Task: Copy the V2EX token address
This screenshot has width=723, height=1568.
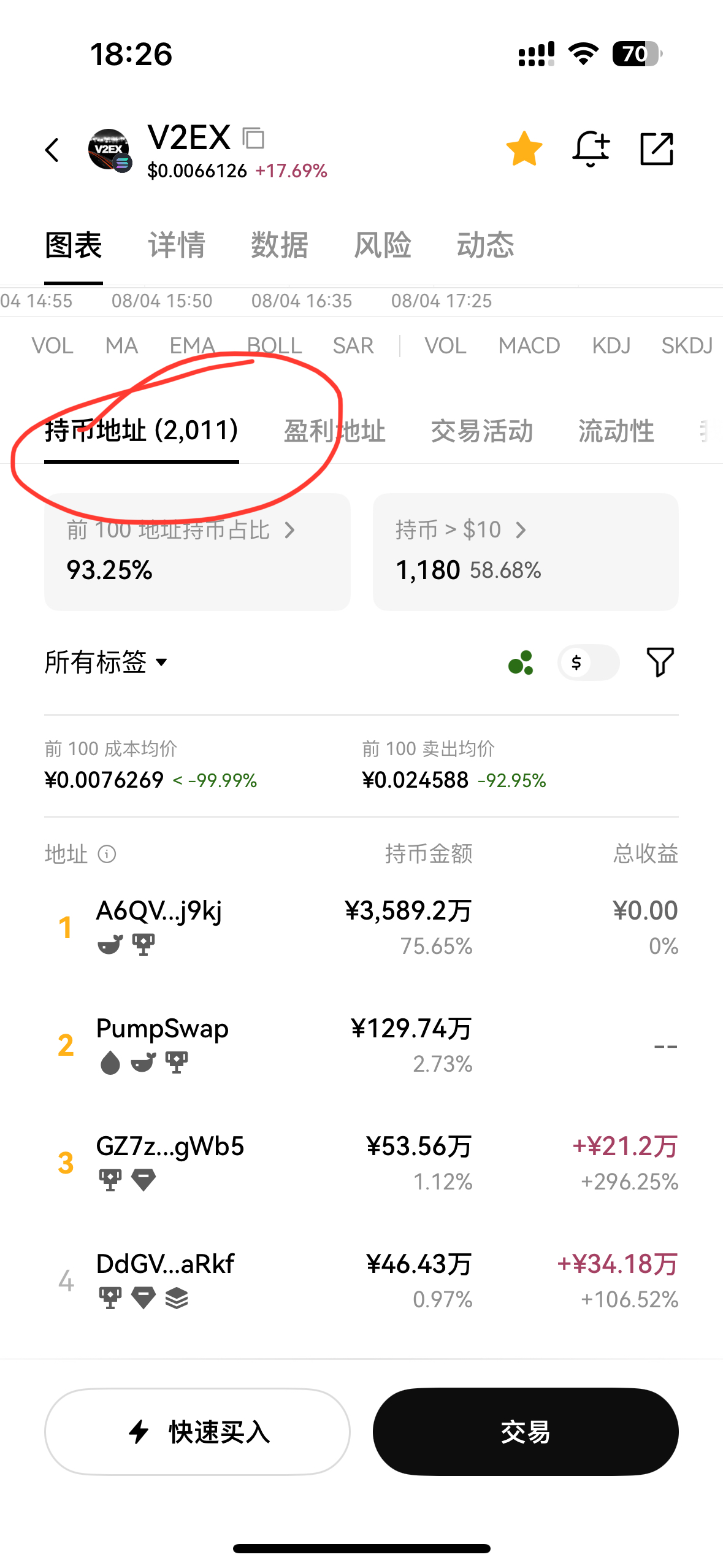Action: pyautogui.click(x=253, y=138)
